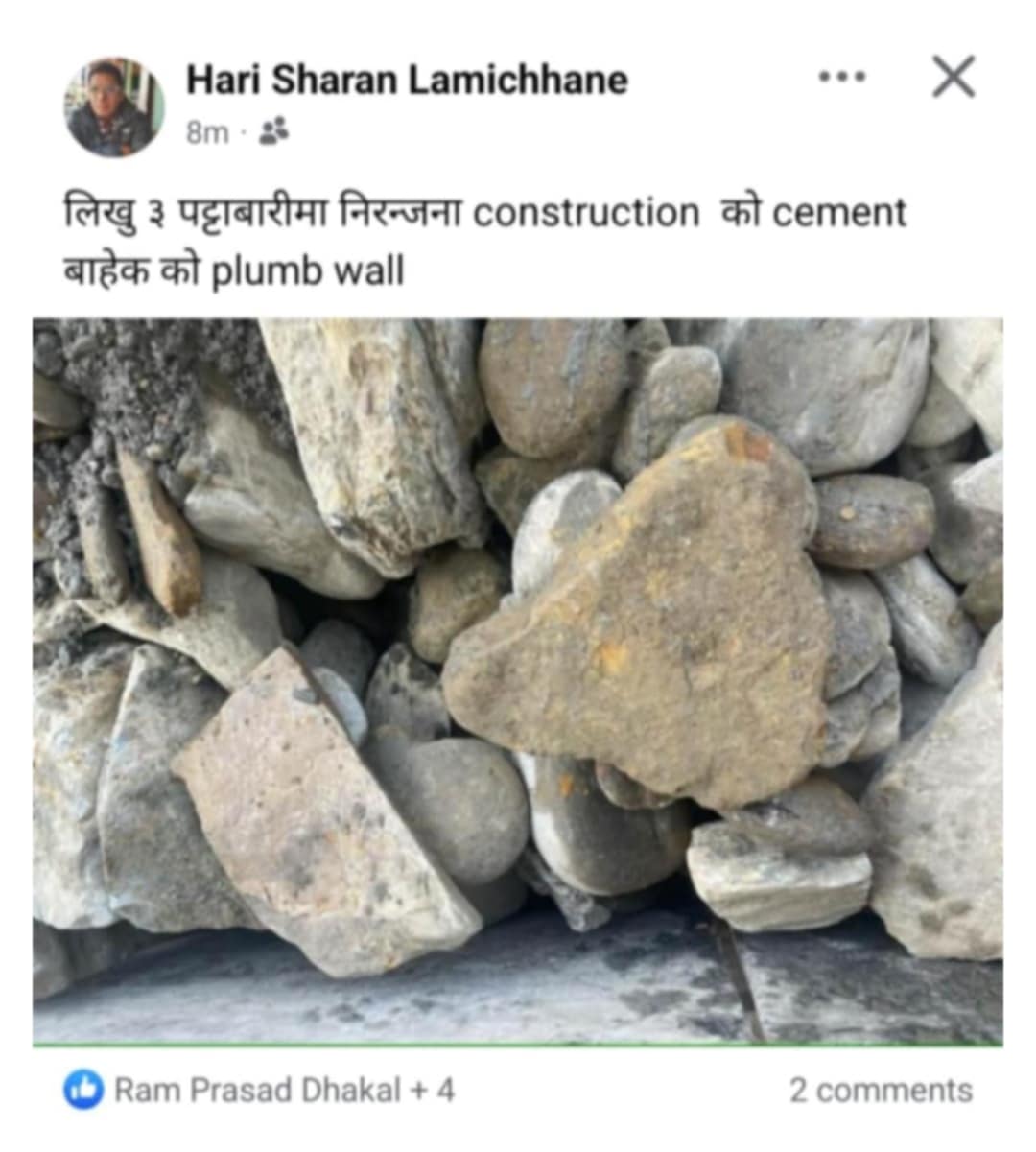Hide this post with the X
Image resolution: width=1036 pixels, height=1152 pixels.
[x=953, y=77]
